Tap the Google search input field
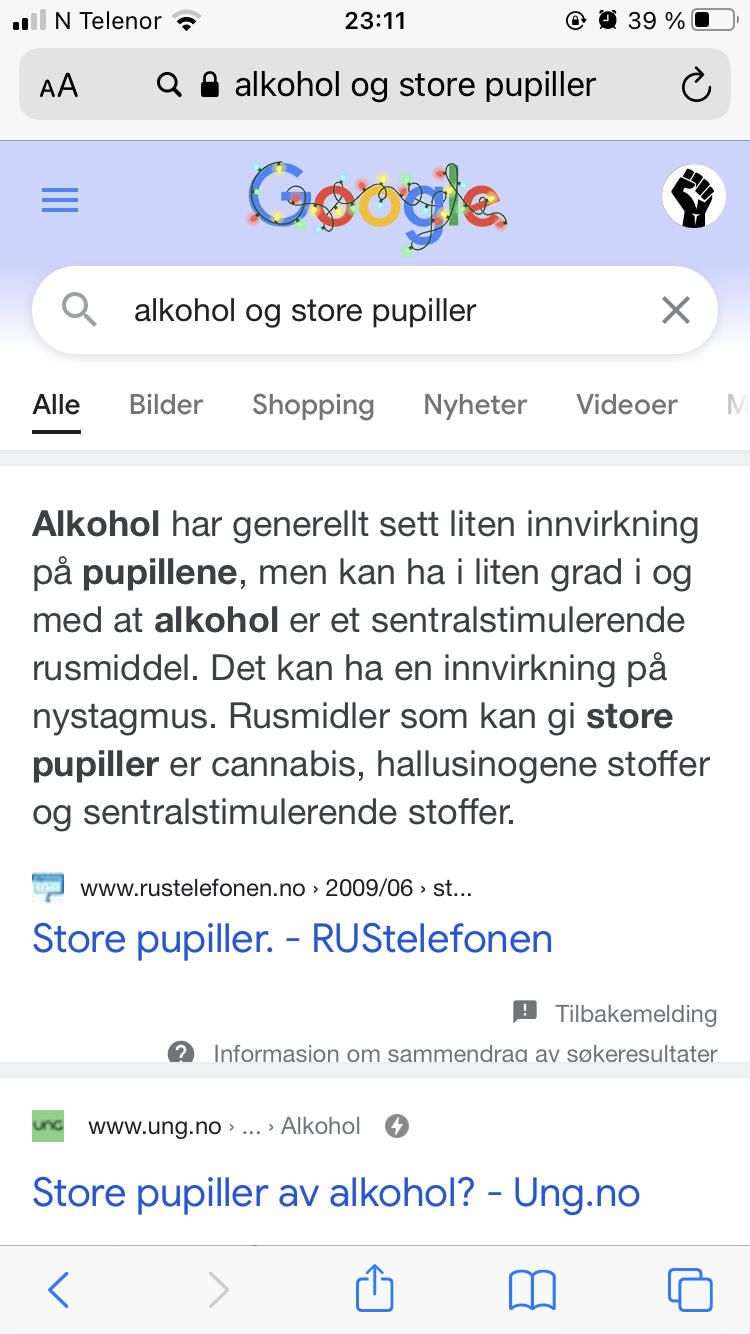The width and height of the screenshot is (750, 1334). pyautogui.click(x=375, y=310)
